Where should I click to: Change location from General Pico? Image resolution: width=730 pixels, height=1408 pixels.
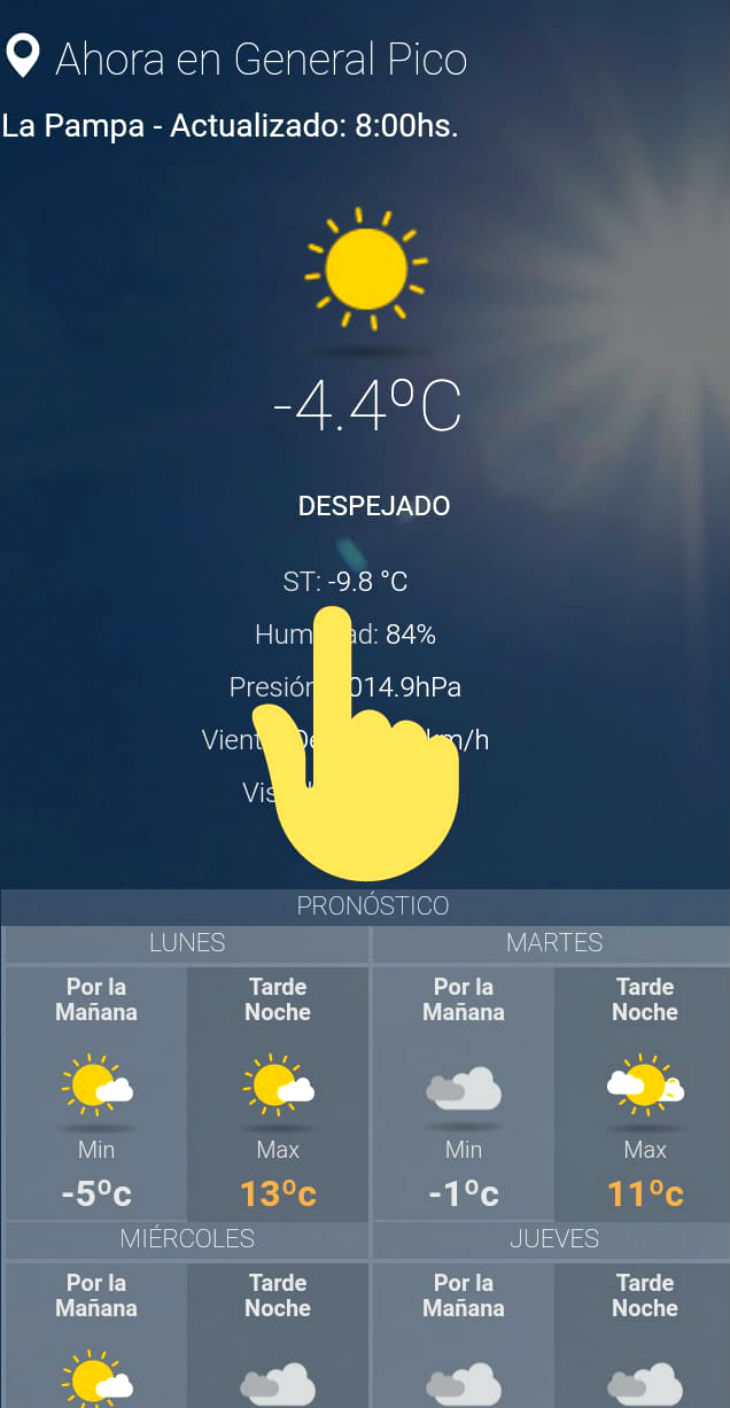(x=23, y=57)
